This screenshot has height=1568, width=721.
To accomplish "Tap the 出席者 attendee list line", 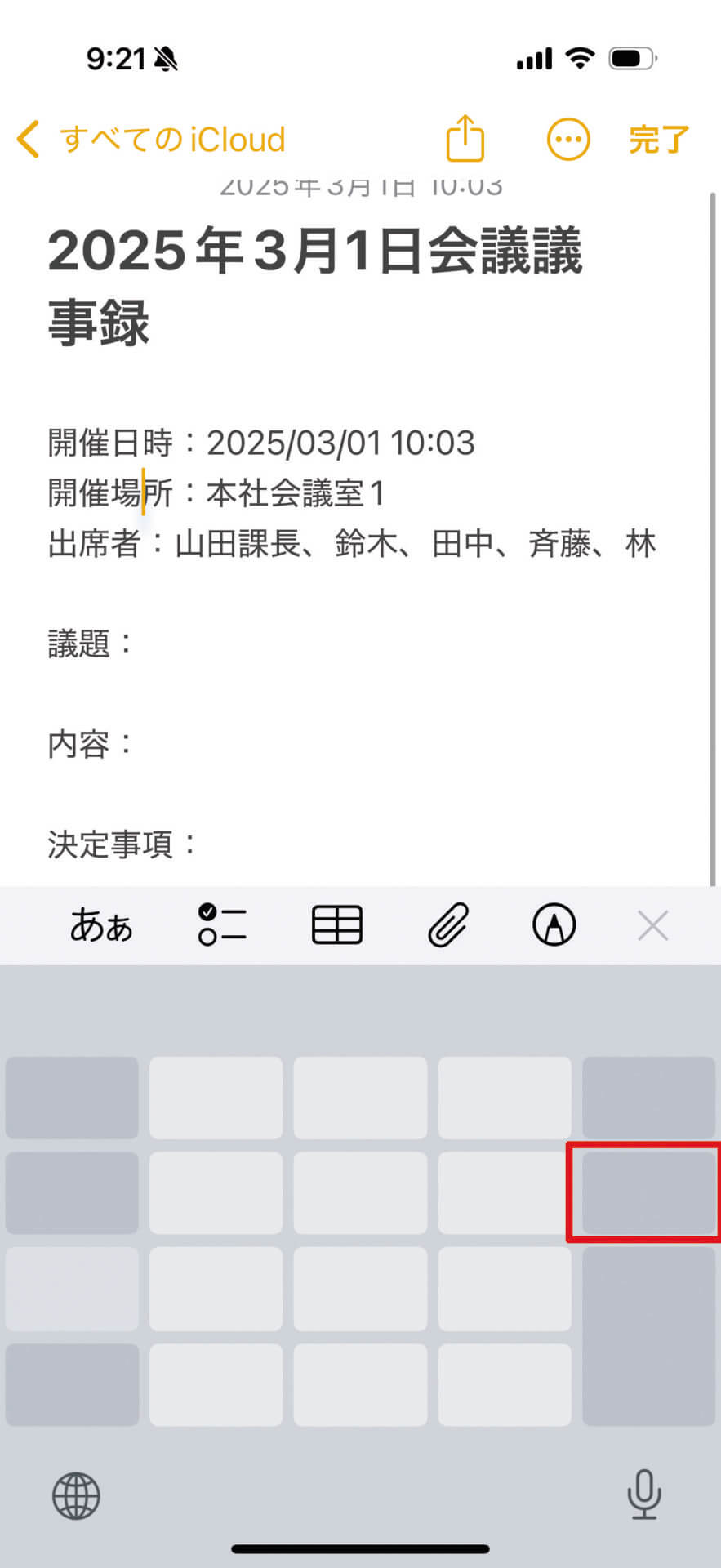I will (351, 545).
